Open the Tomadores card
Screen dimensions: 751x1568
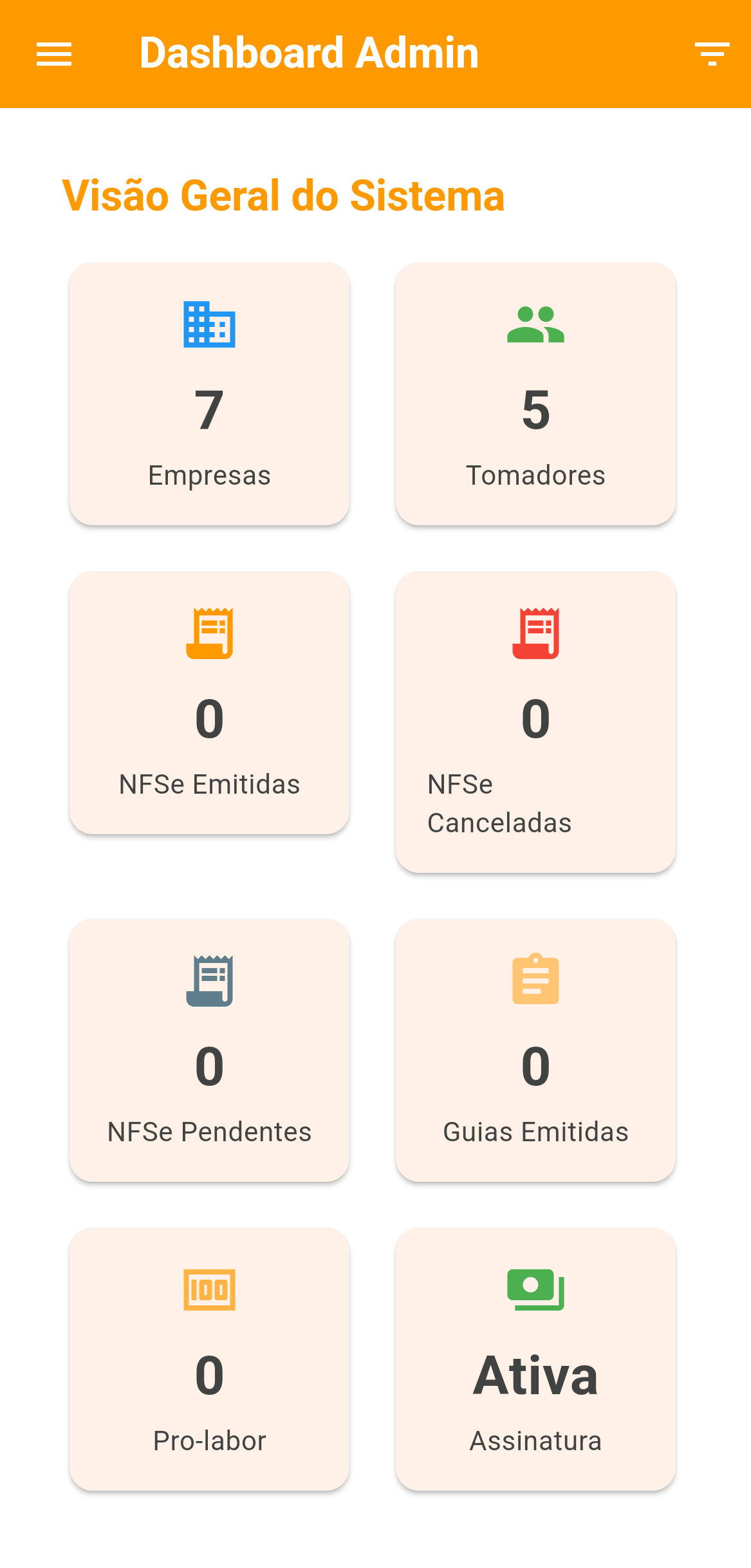point(536,393)
